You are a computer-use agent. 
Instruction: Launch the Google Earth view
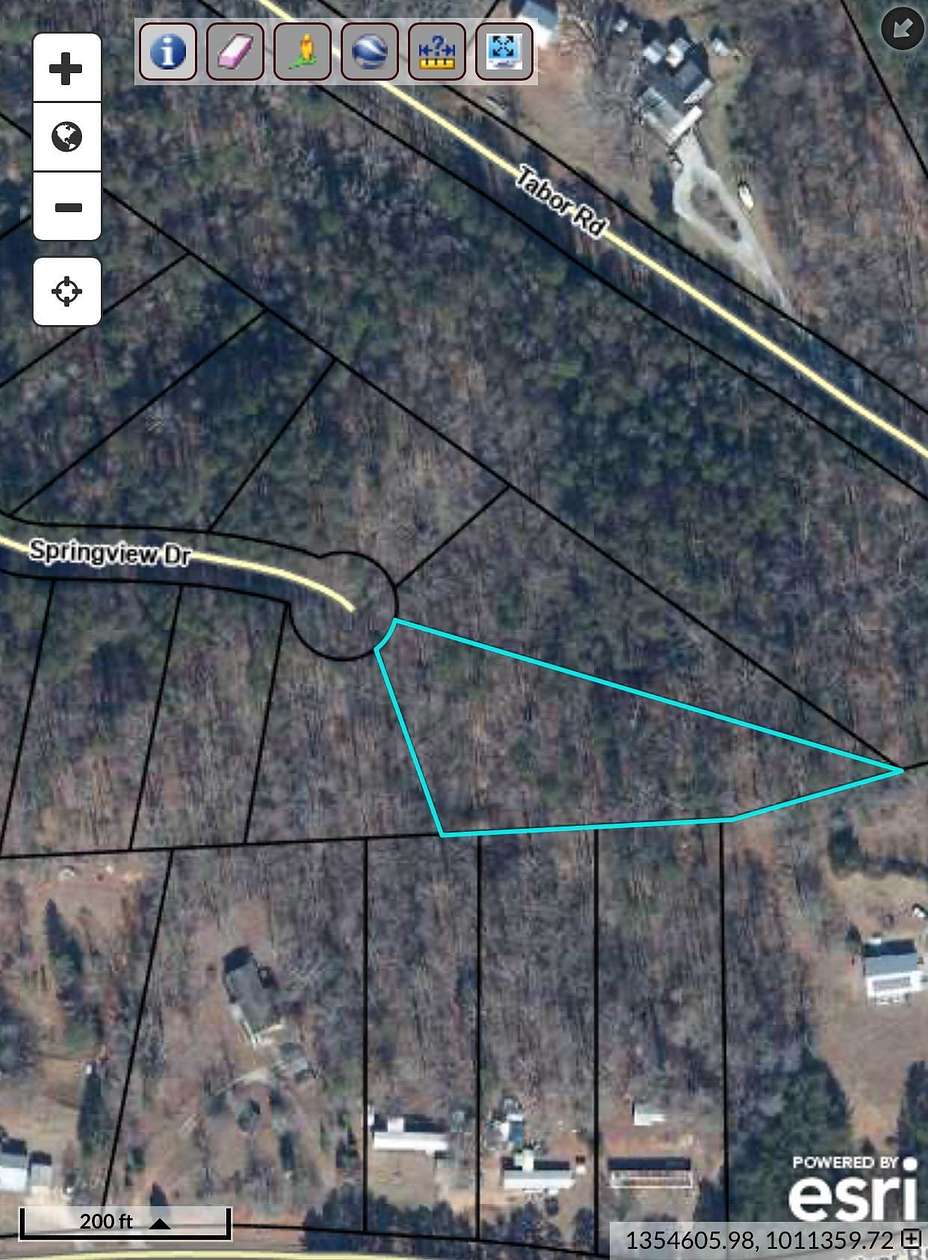tap(369, 52)
